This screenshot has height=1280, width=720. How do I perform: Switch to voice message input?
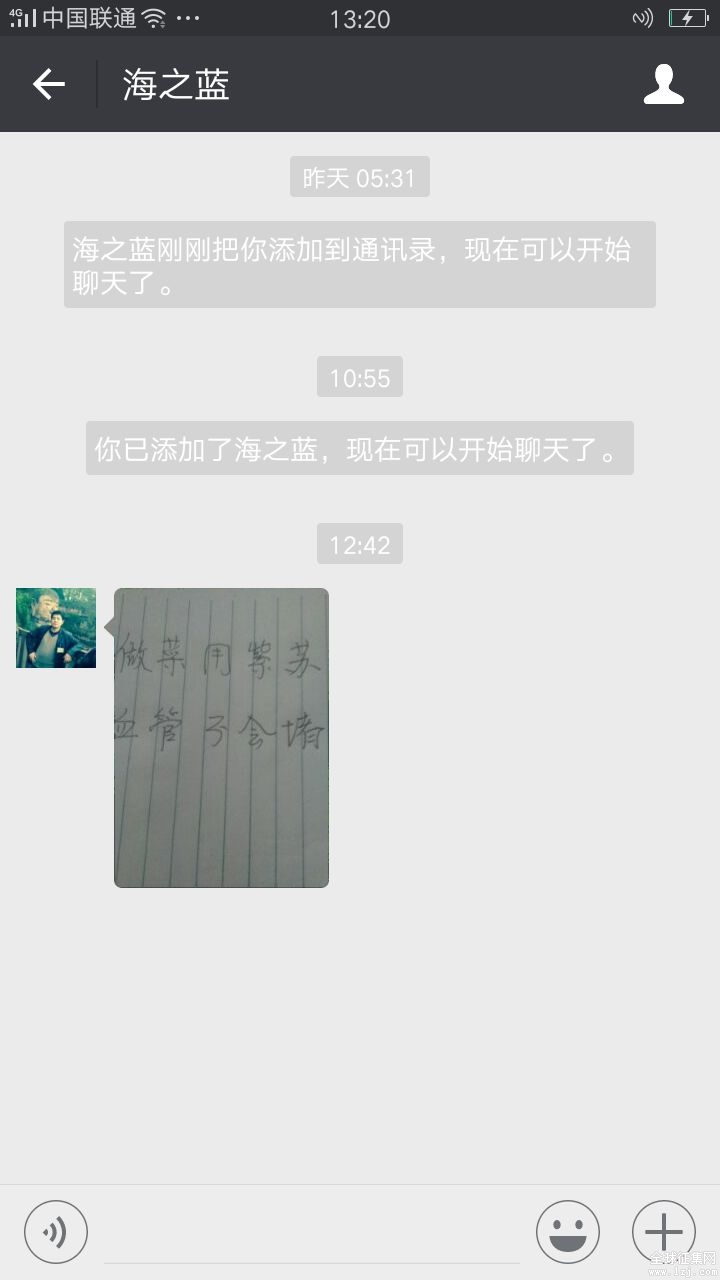(x=56, y=1232)
